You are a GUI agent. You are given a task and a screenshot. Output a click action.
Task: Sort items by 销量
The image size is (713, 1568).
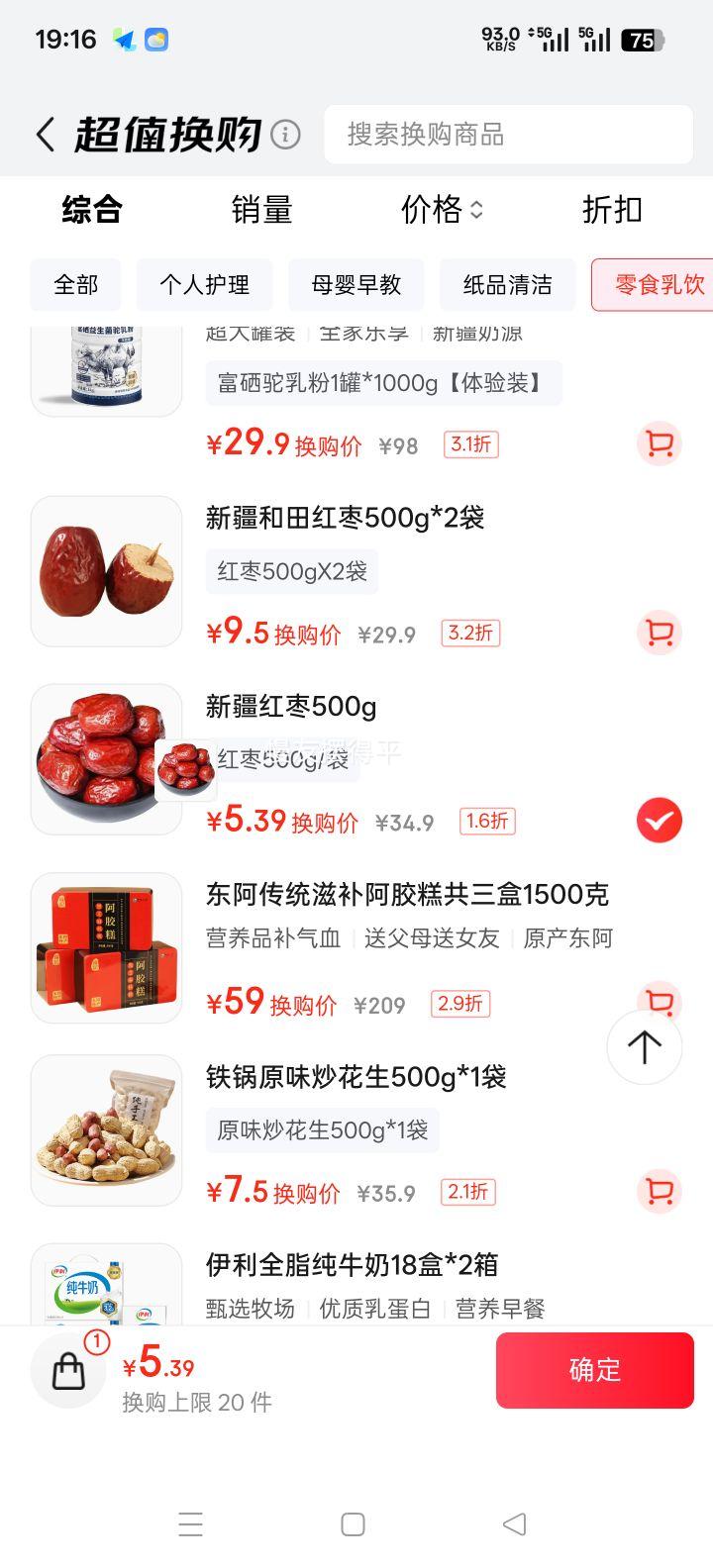point(261,210)
